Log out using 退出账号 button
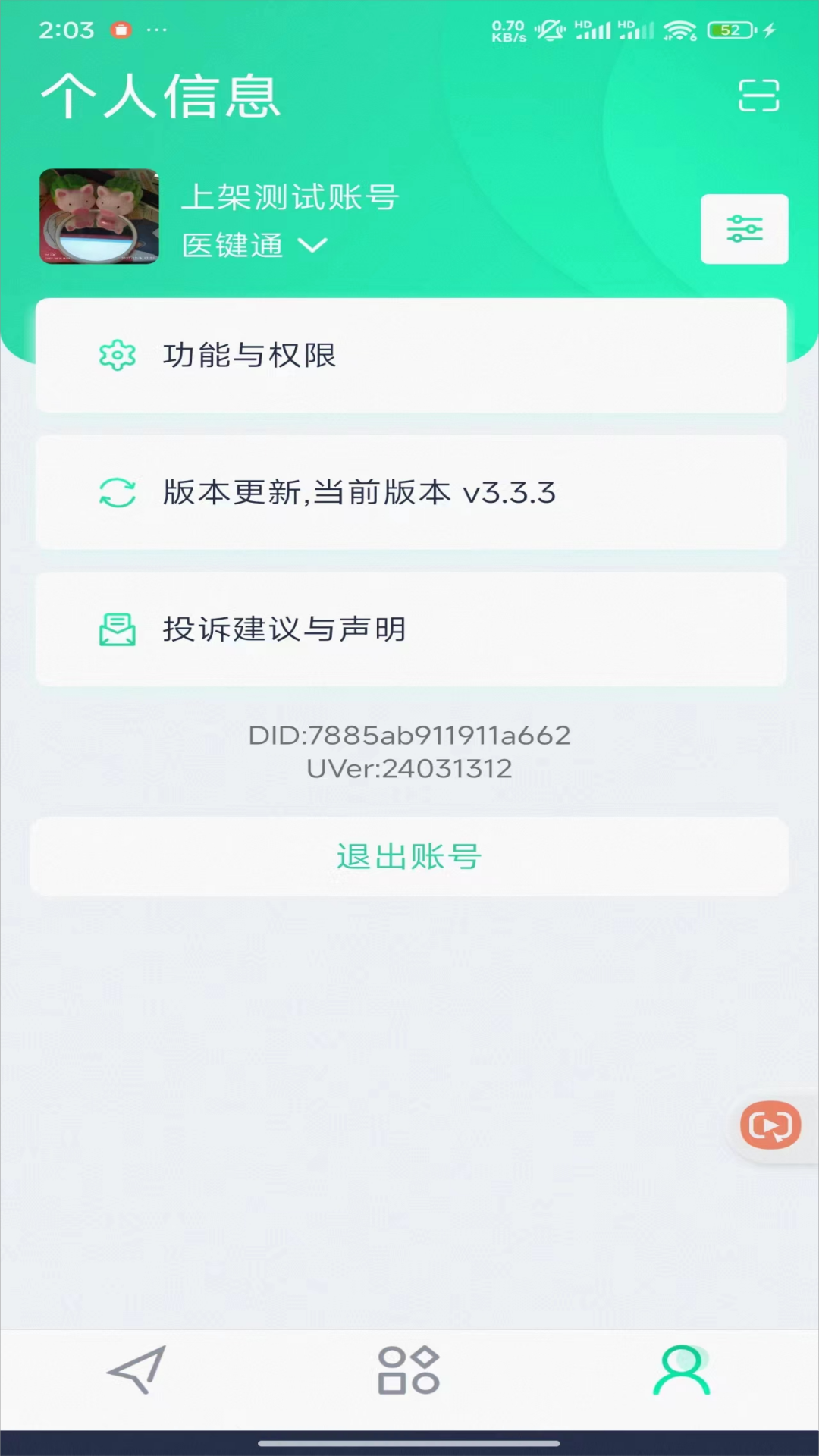The height and width of the screenshot is (1456, 819). 409,856
